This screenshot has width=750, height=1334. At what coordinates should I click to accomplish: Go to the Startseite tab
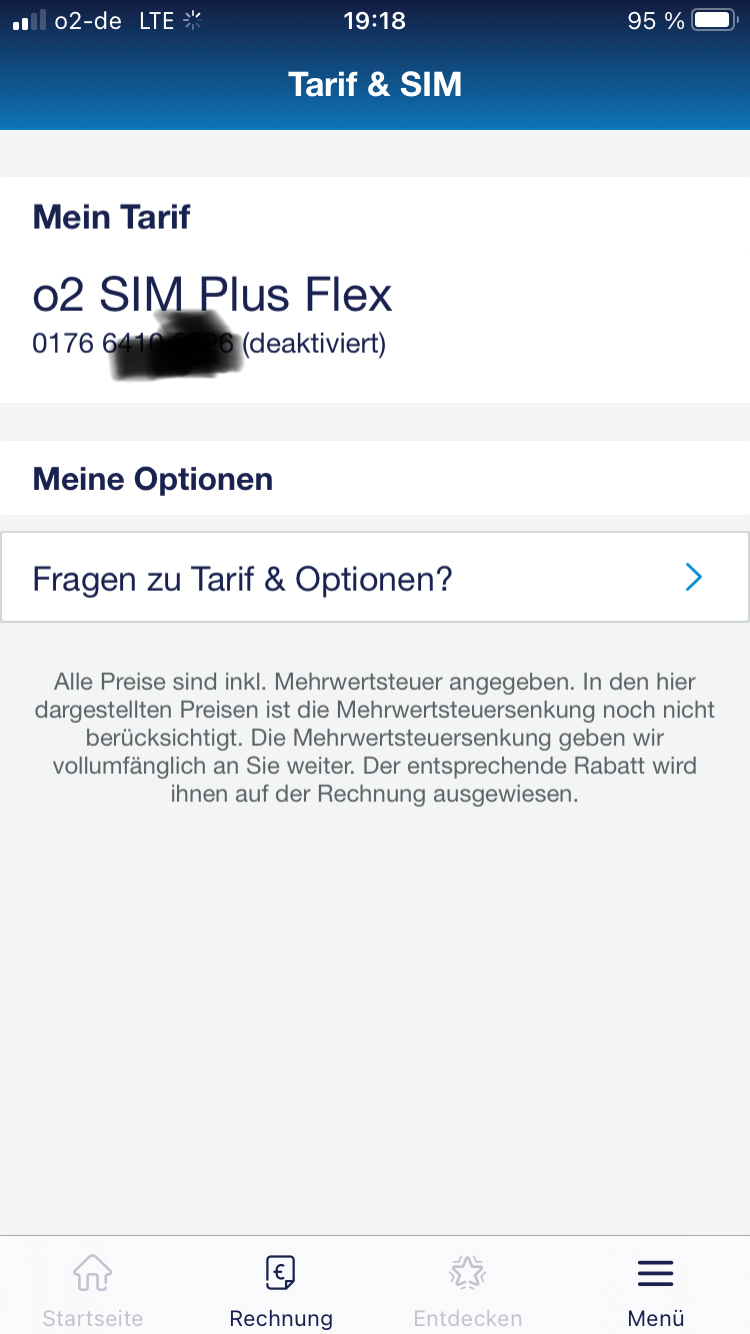[93, 1289]
